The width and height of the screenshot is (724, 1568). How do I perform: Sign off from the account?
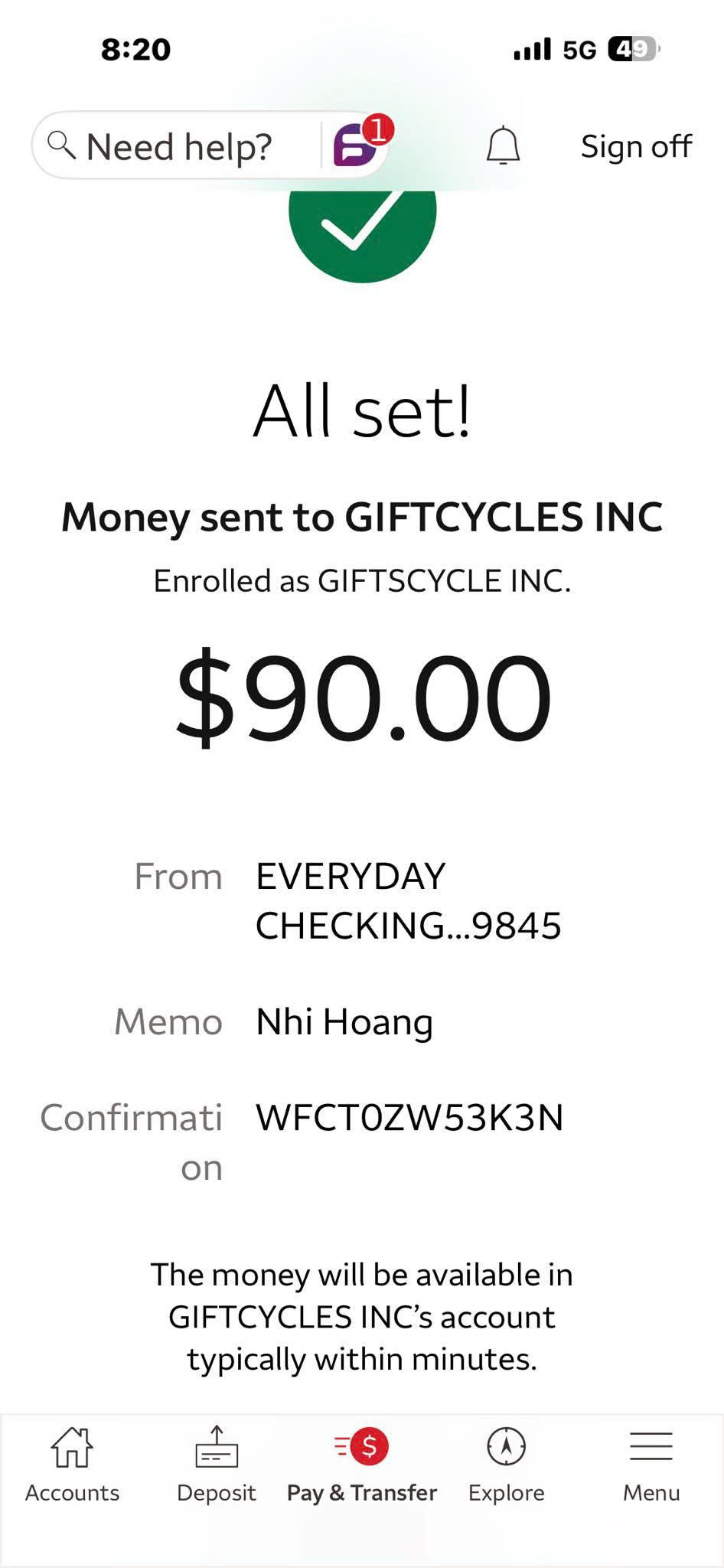(x=635, y=145)
